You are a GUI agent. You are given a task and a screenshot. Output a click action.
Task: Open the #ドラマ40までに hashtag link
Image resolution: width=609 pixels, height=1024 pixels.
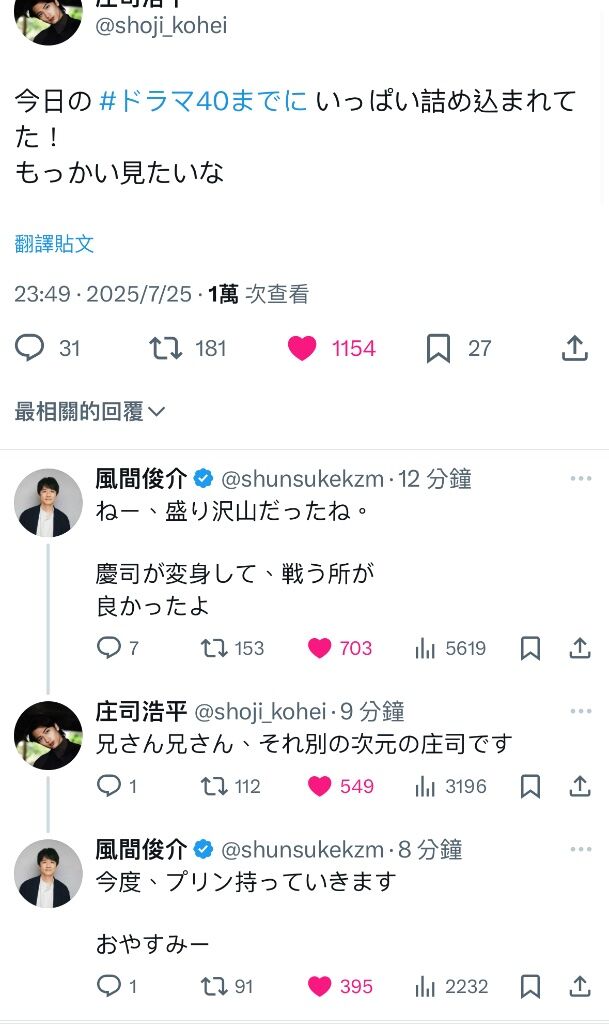pyautogui.click(x=205, y=101)
